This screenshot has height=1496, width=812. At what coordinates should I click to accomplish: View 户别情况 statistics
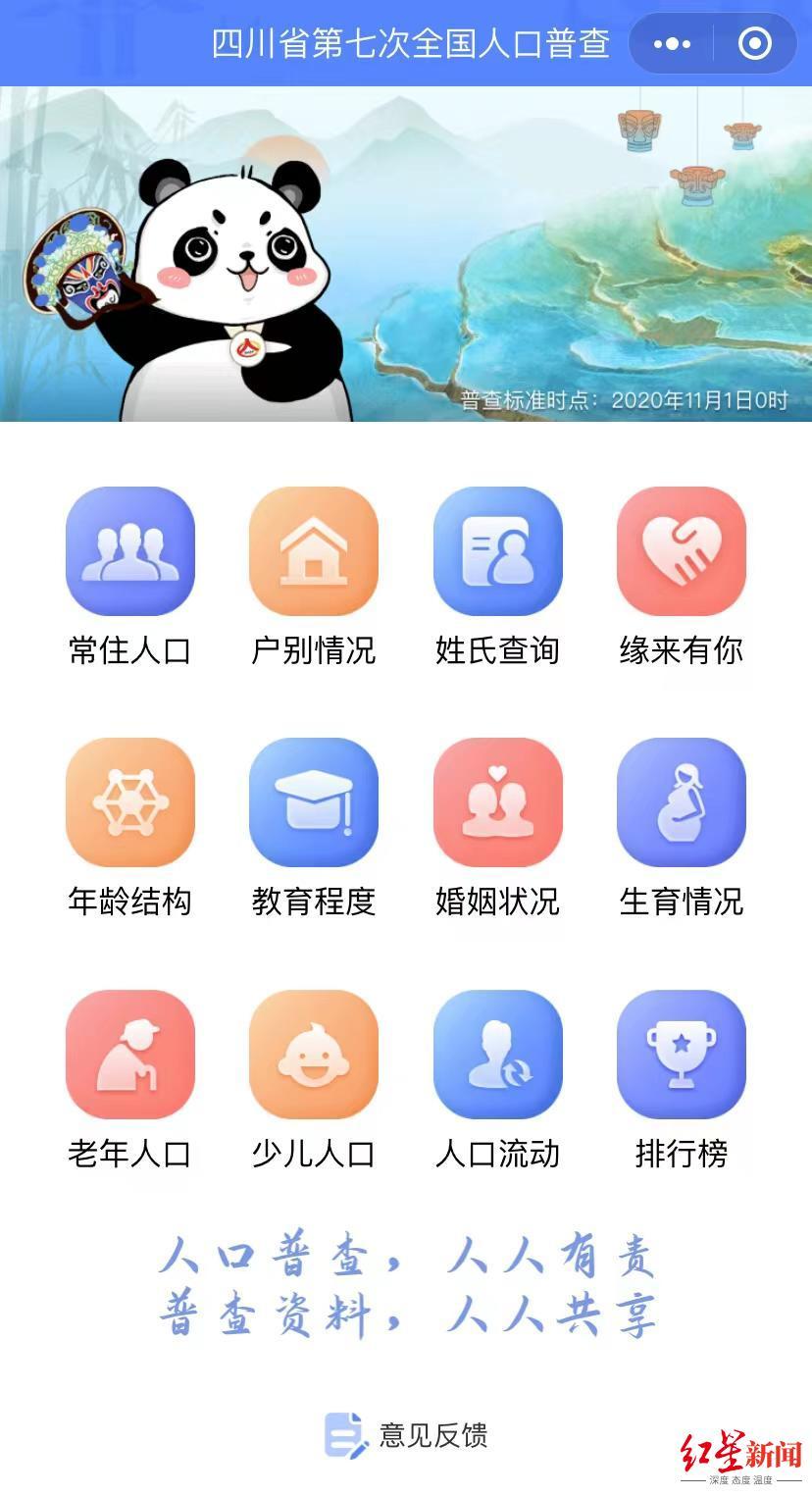[313, 551]
